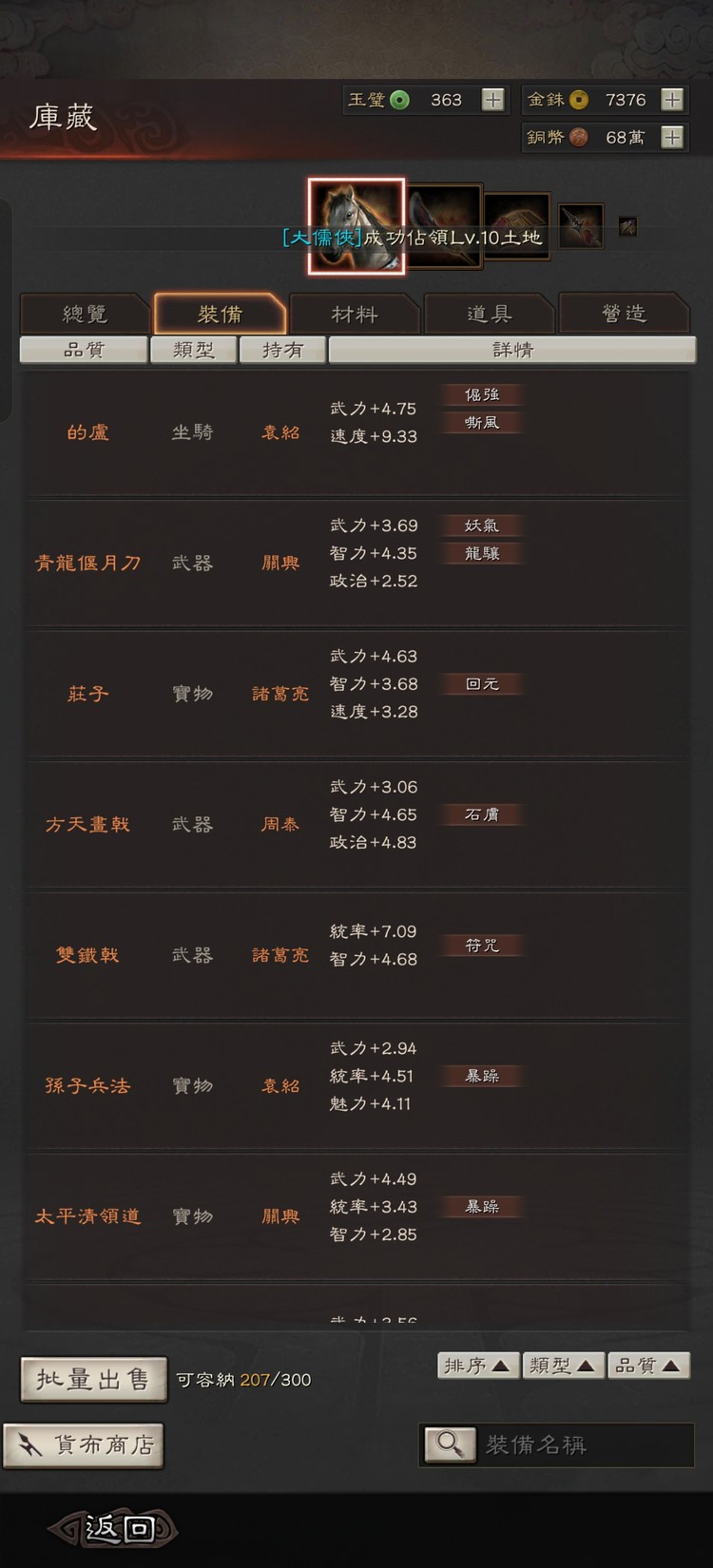Click the 裝備名稱 search input field
This screenshot has height=1568, width=713.
tap(570, 1444)
